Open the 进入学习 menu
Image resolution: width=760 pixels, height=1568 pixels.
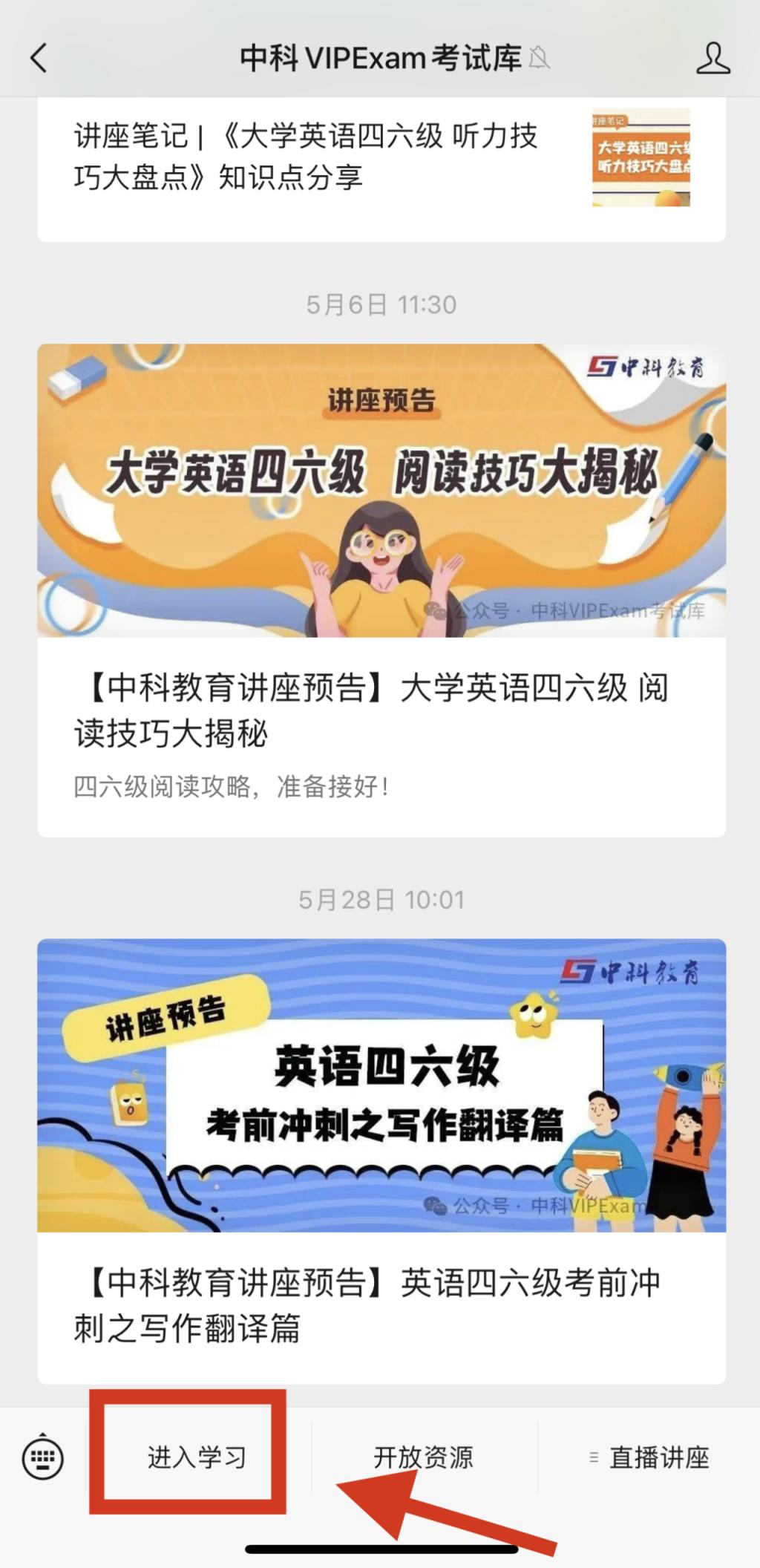pyautogui.click(x=197, y=1457)
